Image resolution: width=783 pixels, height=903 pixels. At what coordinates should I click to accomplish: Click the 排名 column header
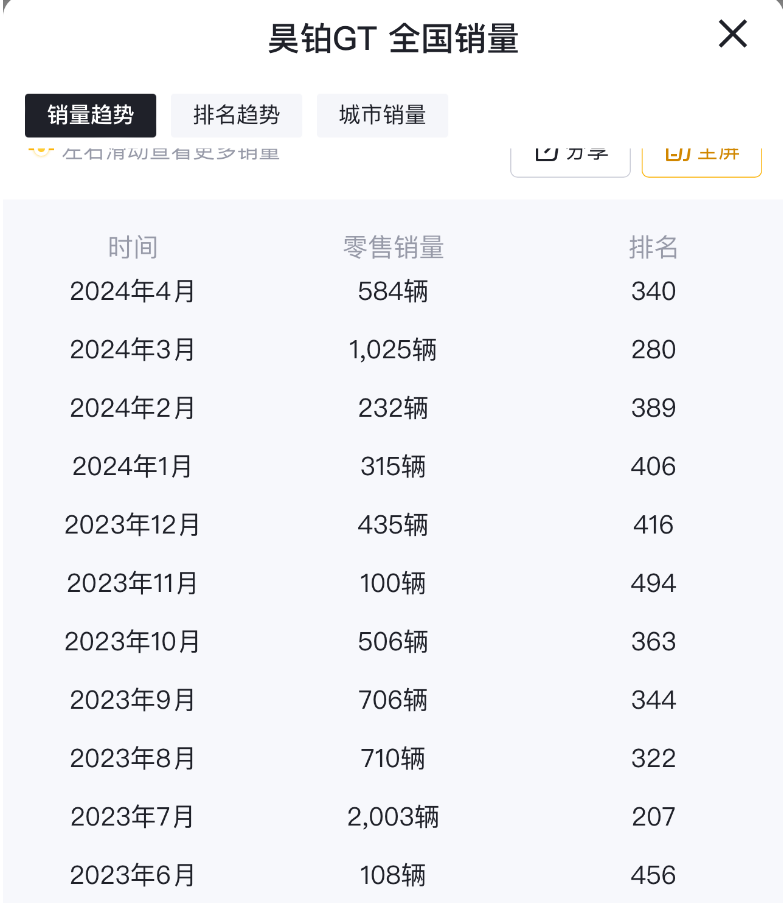(655, 247)
